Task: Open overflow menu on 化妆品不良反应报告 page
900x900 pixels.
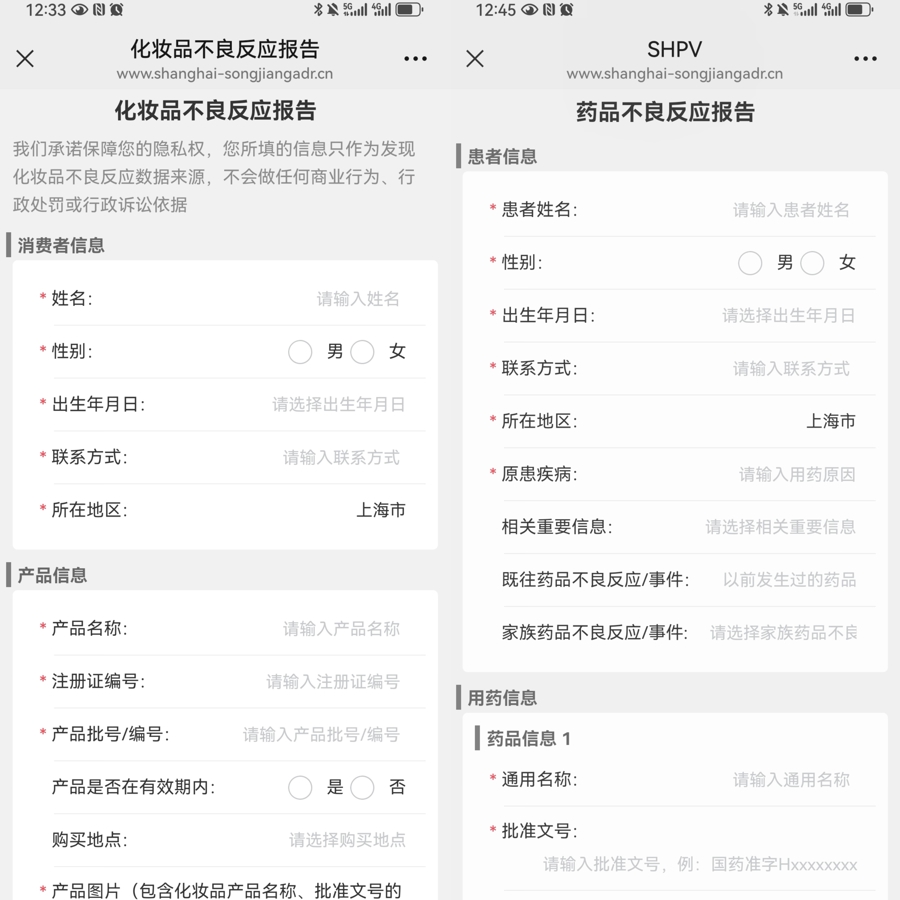Action: (x=415, y=59)
